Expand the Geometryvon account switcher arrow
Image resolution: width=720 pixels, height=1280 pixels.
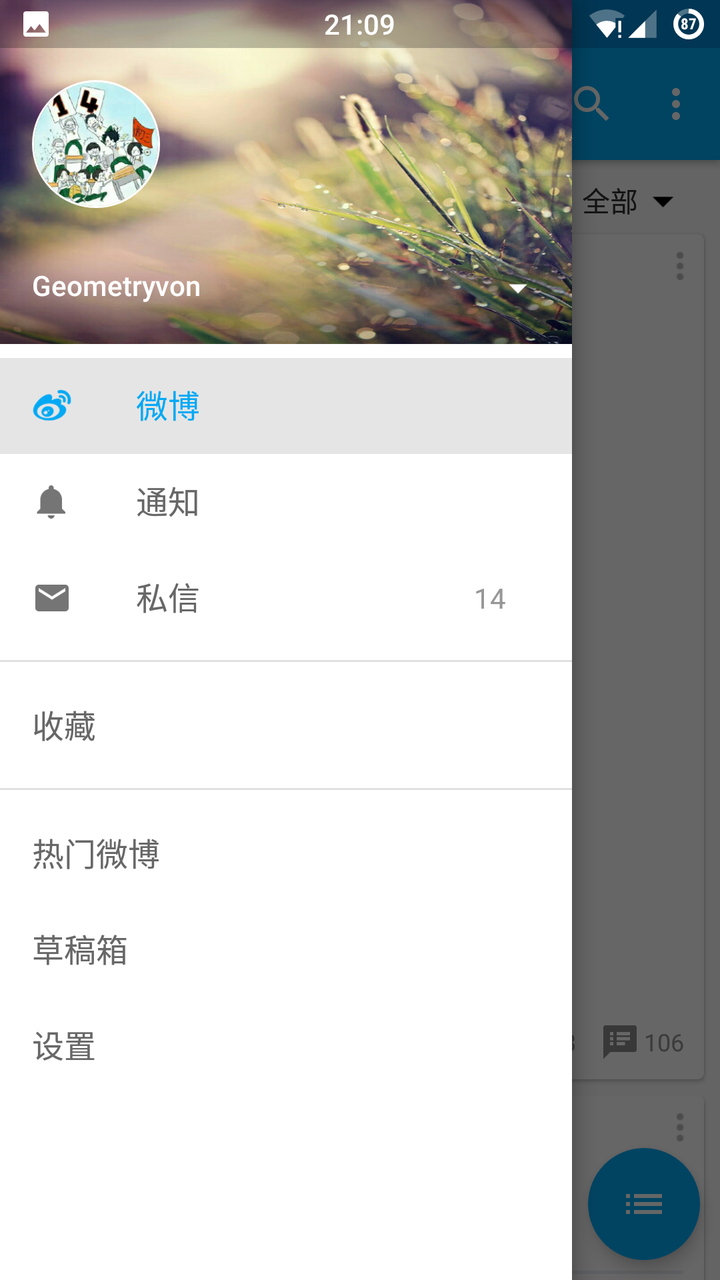(518, 288)
